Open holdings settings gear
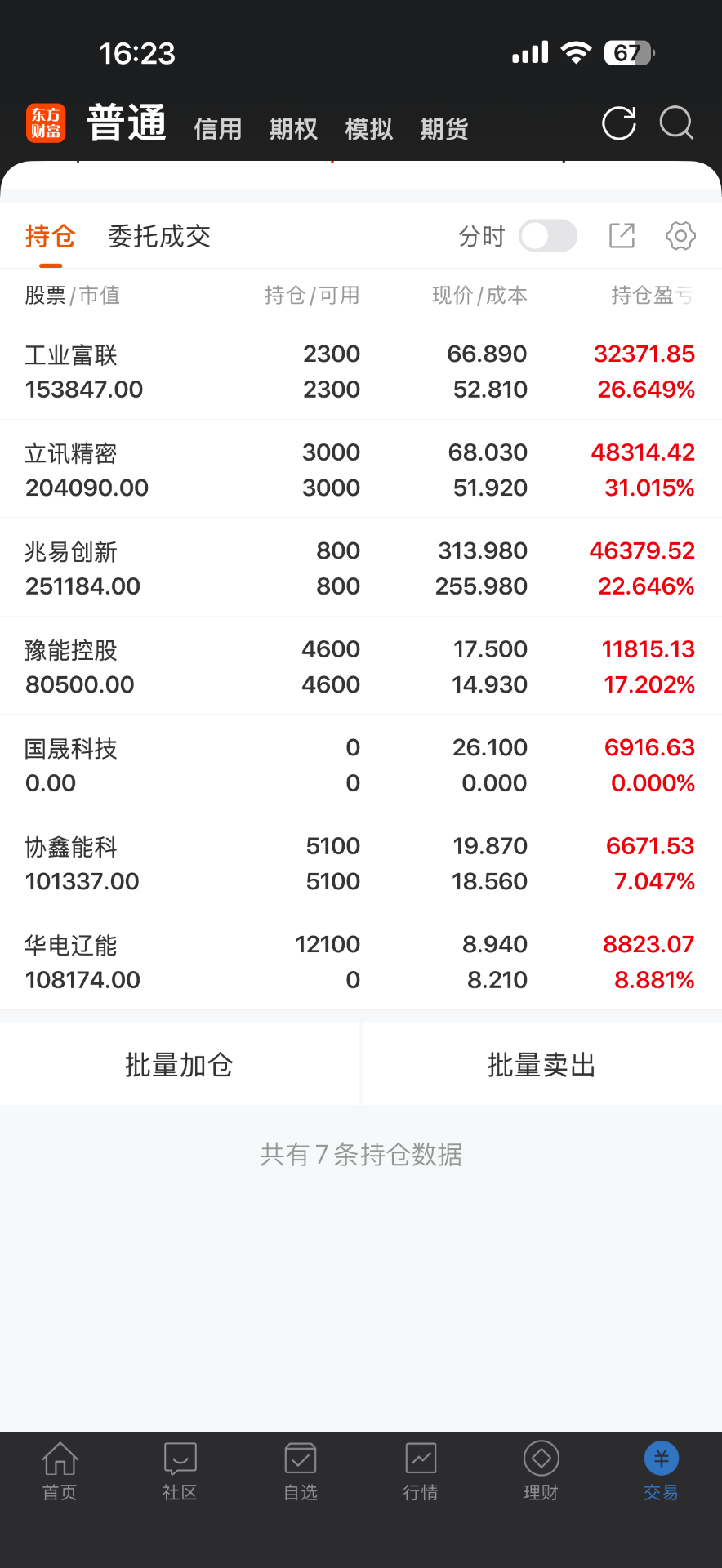The image size is (722, 1568). click(x=680, y=236)
